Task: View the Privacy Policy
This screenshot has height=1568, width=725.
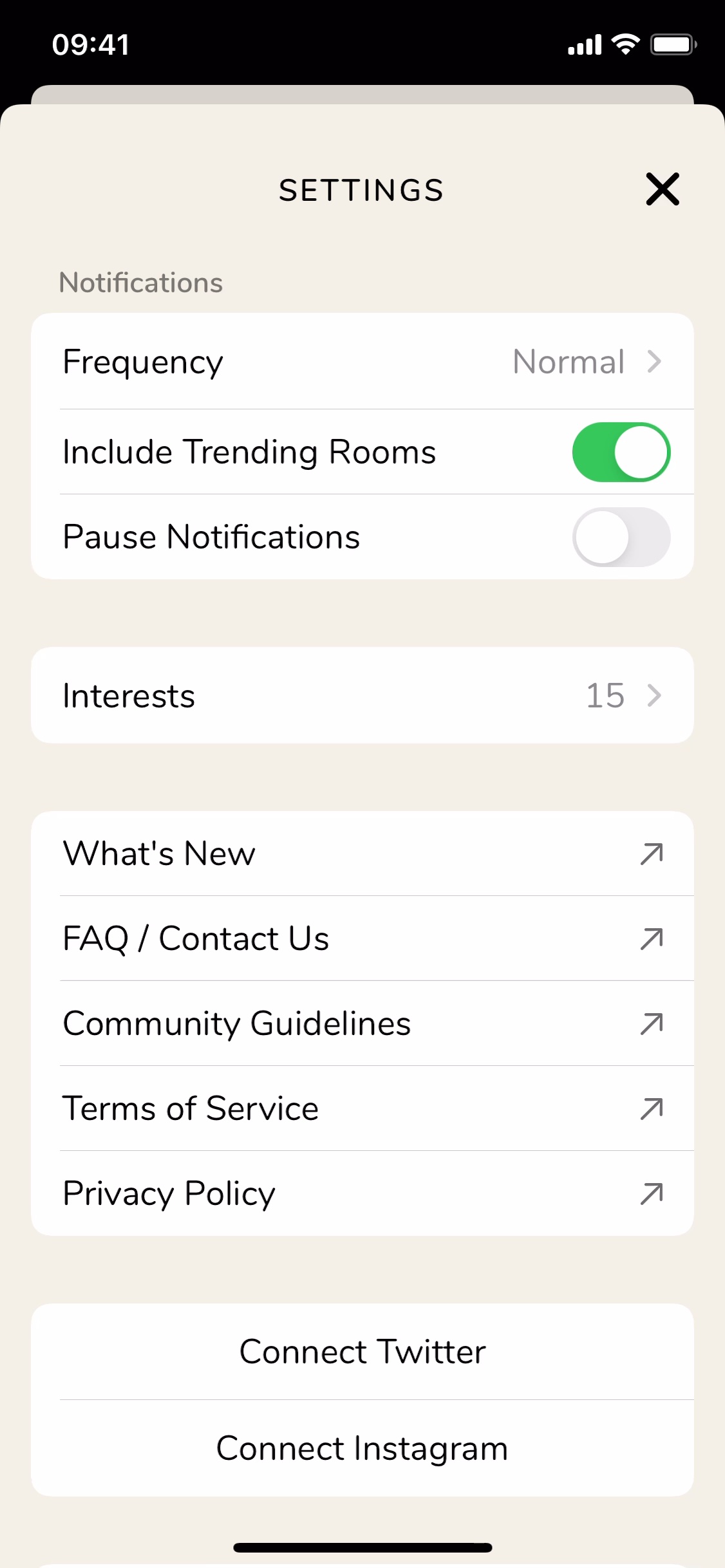Action: coord(362,1193)
